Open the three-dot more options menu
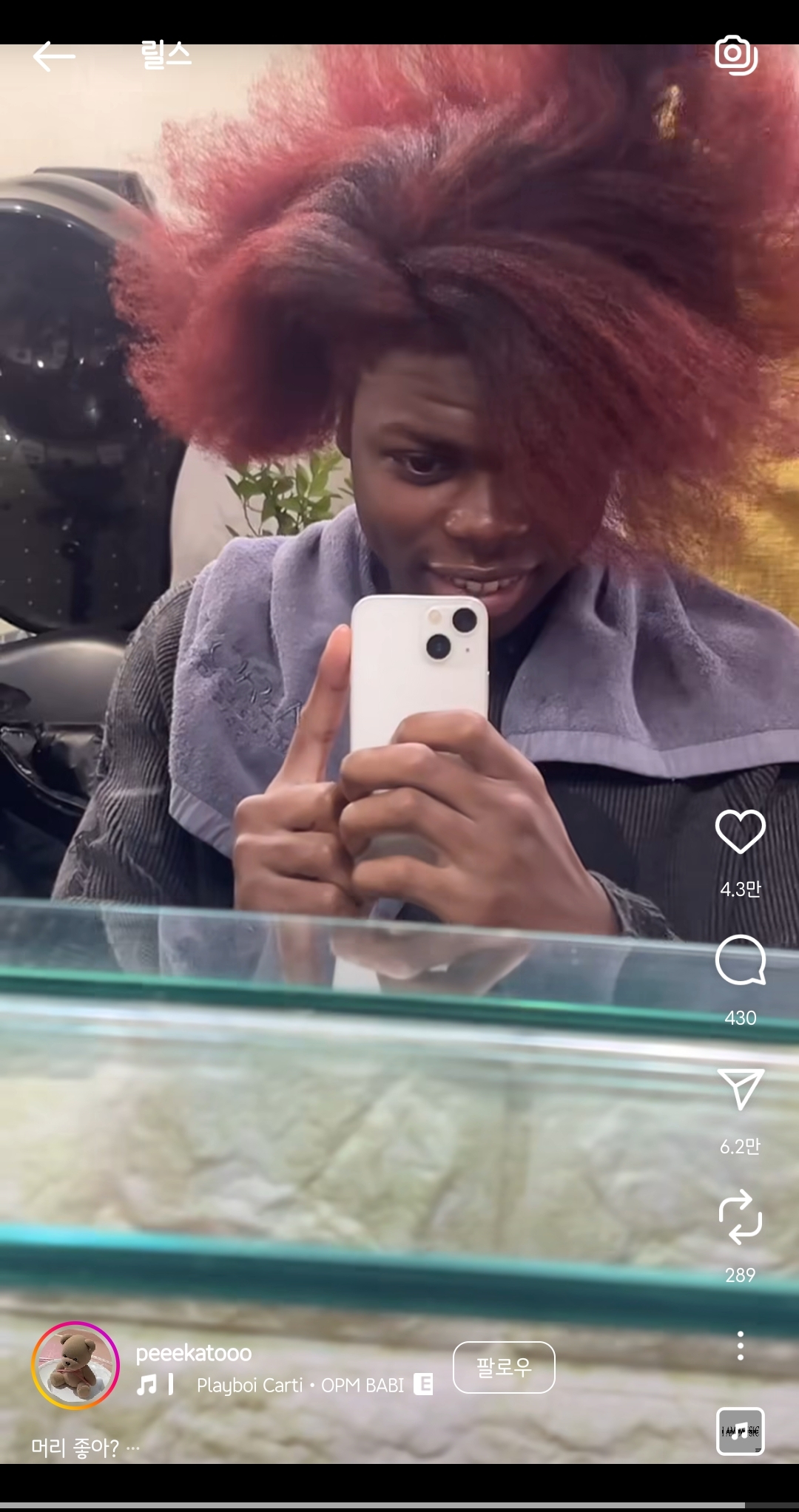This screenshot has width=799, height=1512. [741, 1346]
